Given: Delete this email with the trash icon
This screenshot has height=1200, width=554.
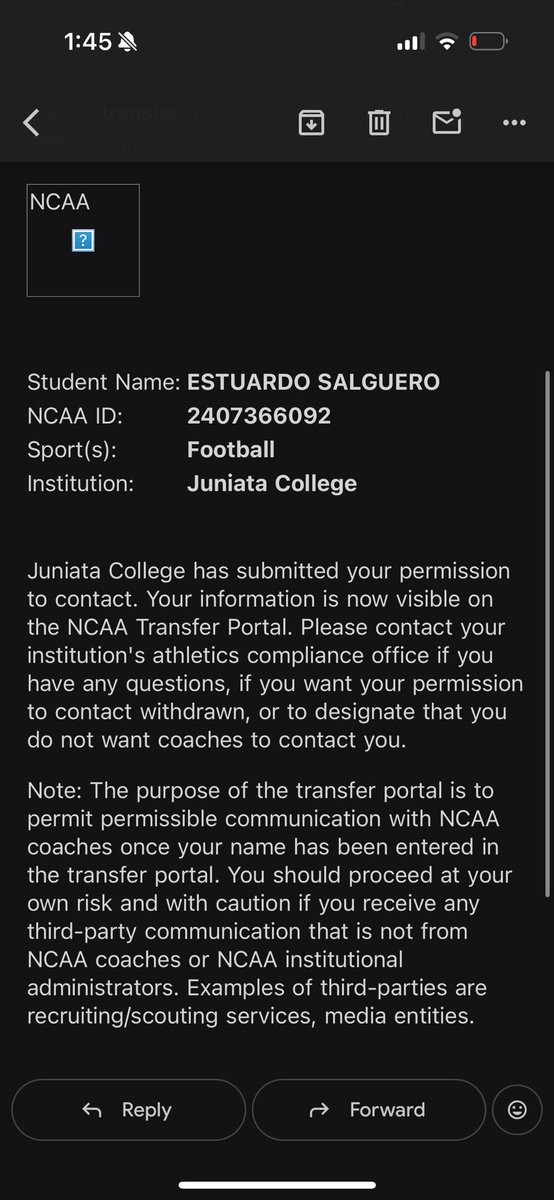Looking at the screenshot, I should click(378, 123).
